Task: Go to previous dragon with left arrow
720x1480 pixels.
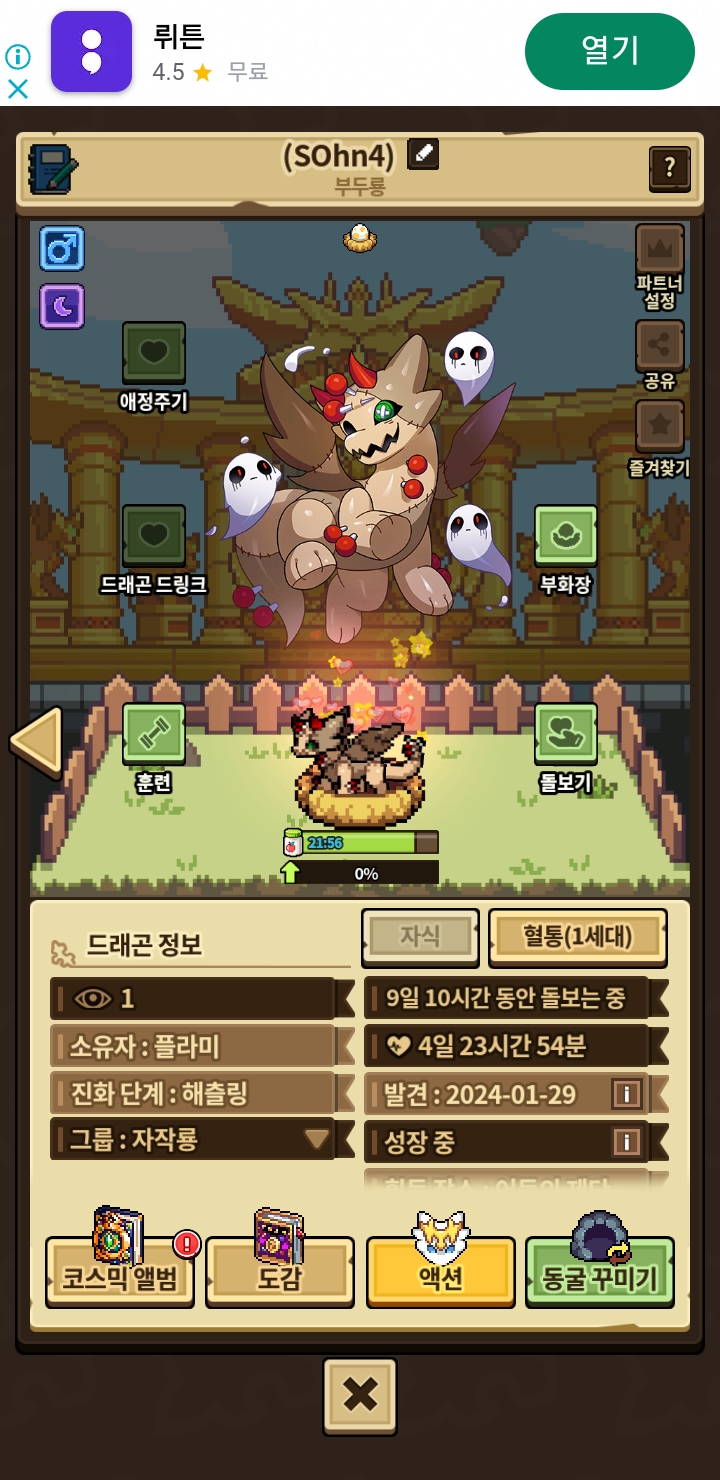Action: [x=36, y=742]
